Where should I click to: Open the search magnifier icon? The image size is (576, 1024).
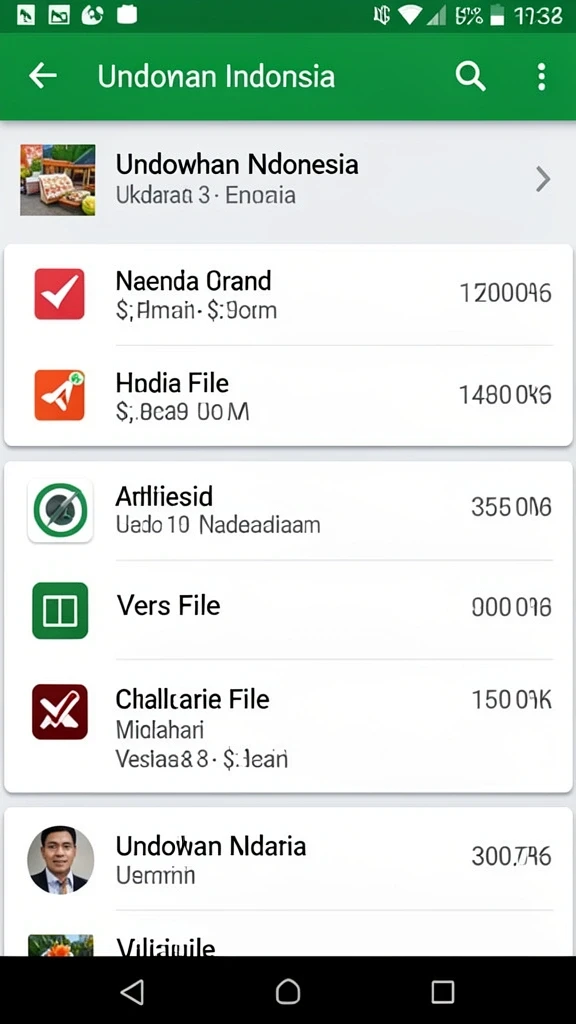470,76
